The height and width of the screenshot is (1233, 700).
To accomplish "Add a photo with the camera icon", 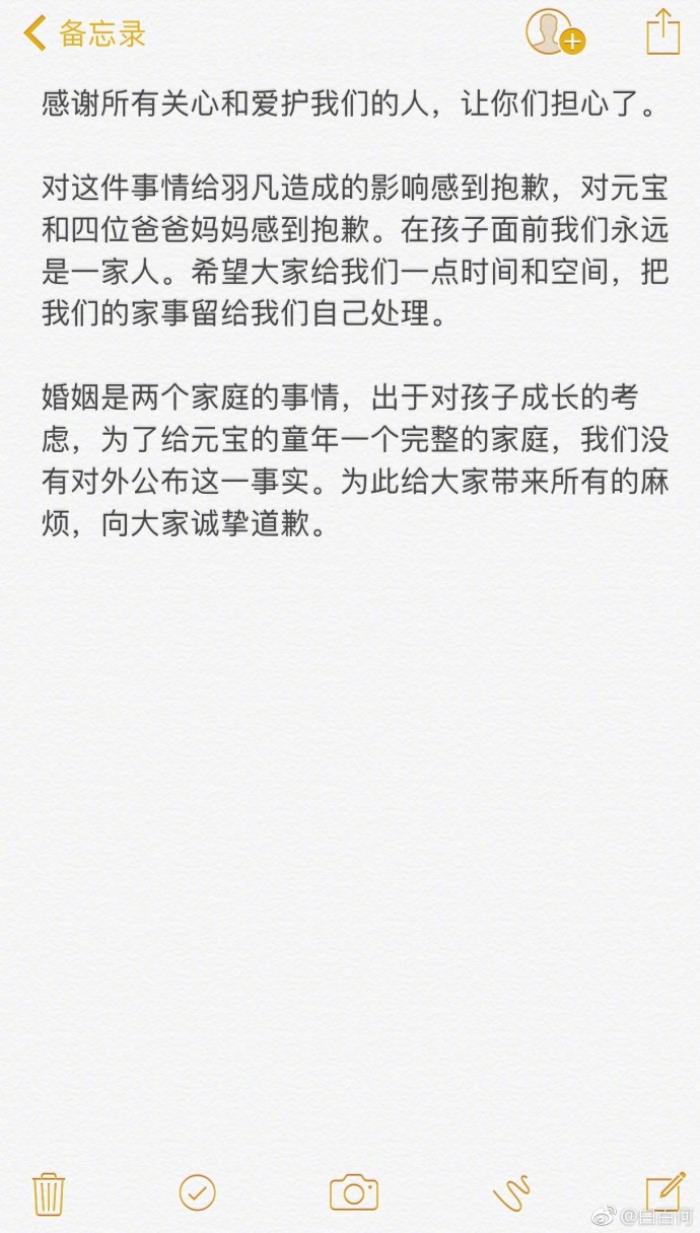I will [354, 1192].
